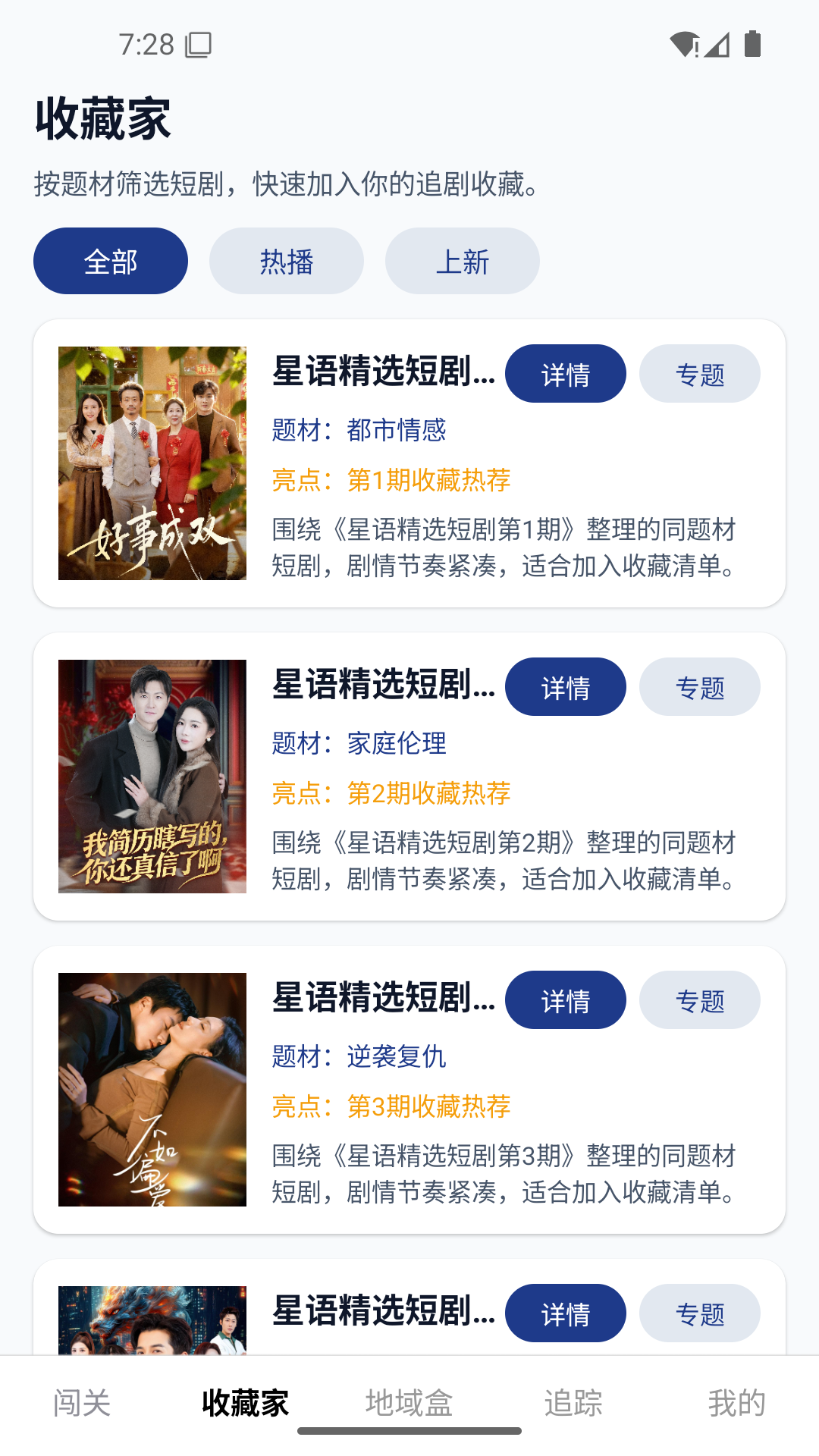Tap 专题 on the 逆袭复仇 card

point(700,1000)
